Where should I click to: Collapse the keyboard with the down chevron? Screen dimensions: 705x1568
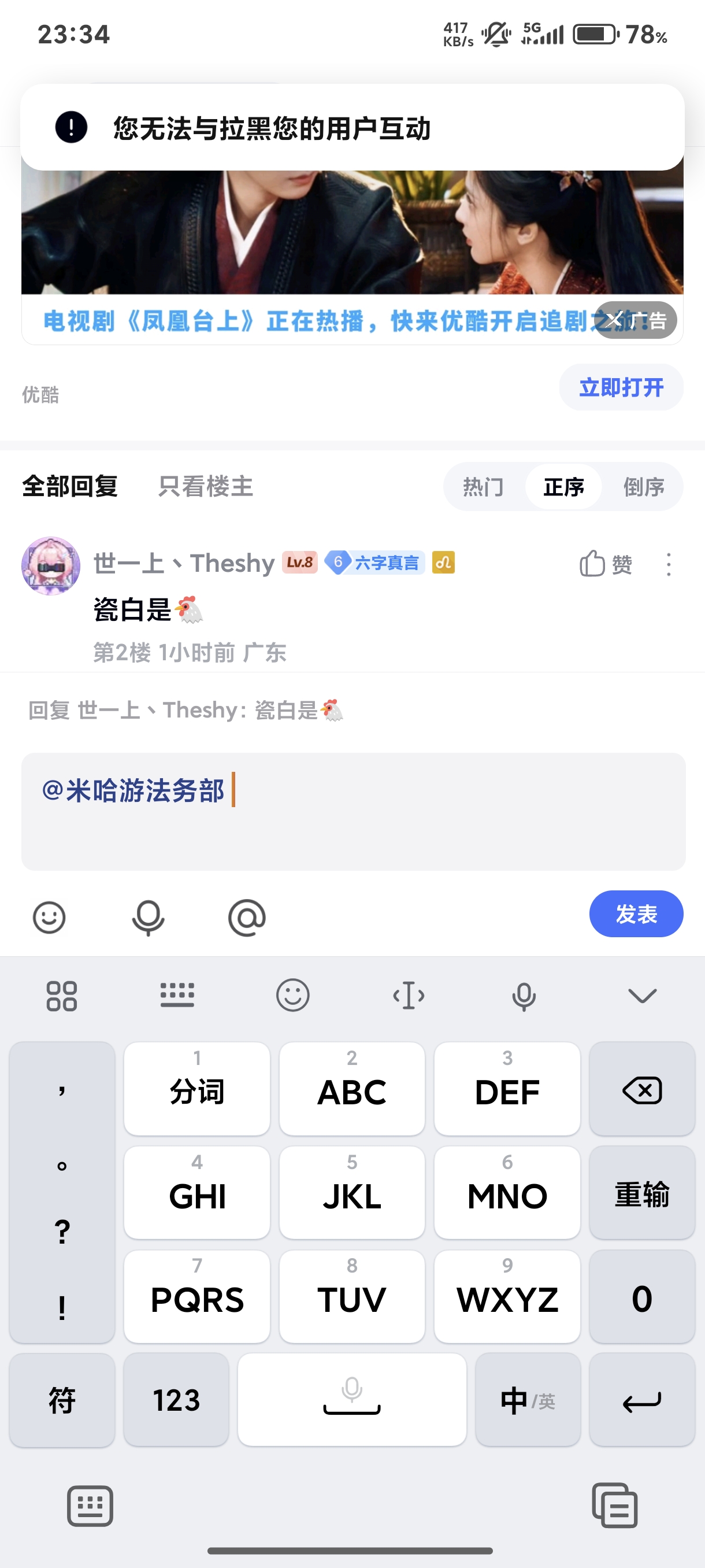tap(642, 995)
